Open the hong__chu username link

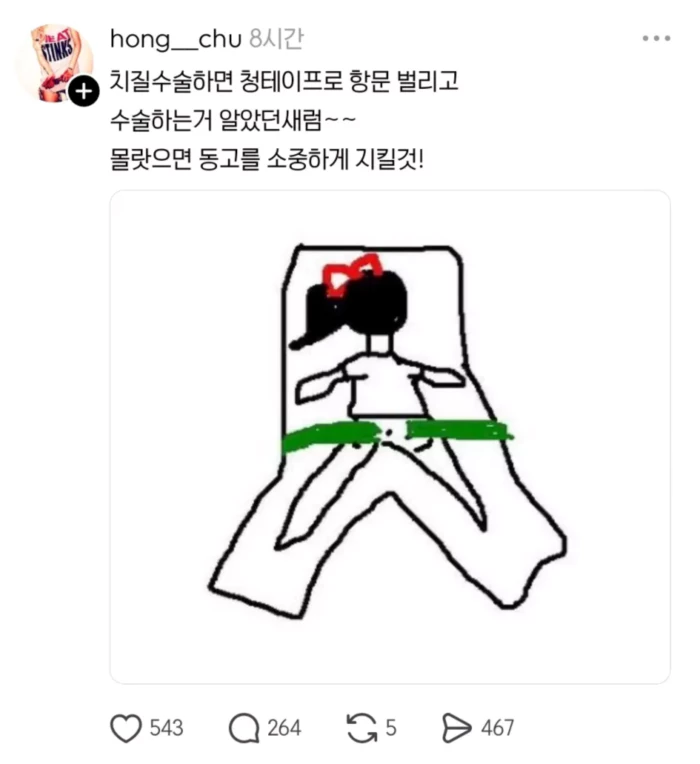(x=176, y=39)
